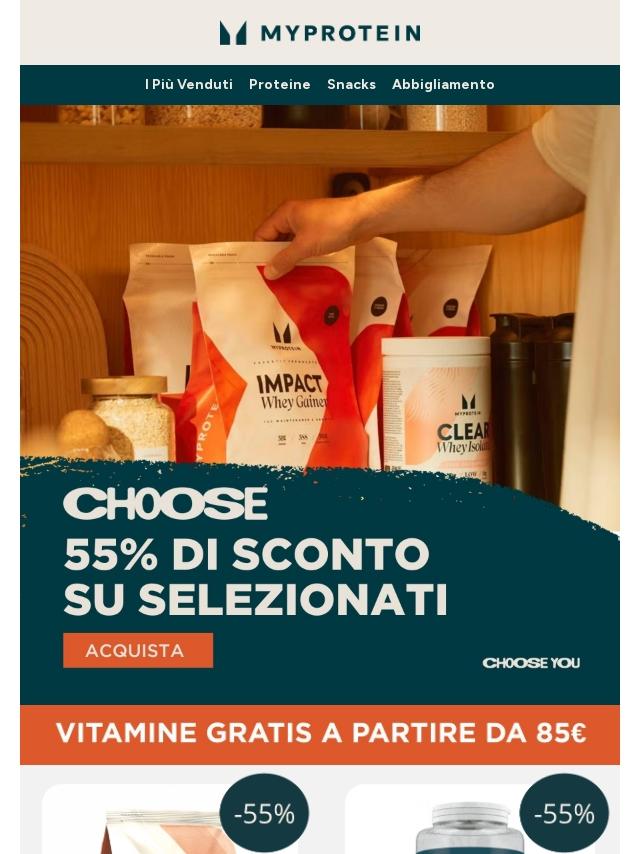Tap the orange ACQUISTA button
The image size is (640, 854).
pyautogui.click(x=138, y=650)
